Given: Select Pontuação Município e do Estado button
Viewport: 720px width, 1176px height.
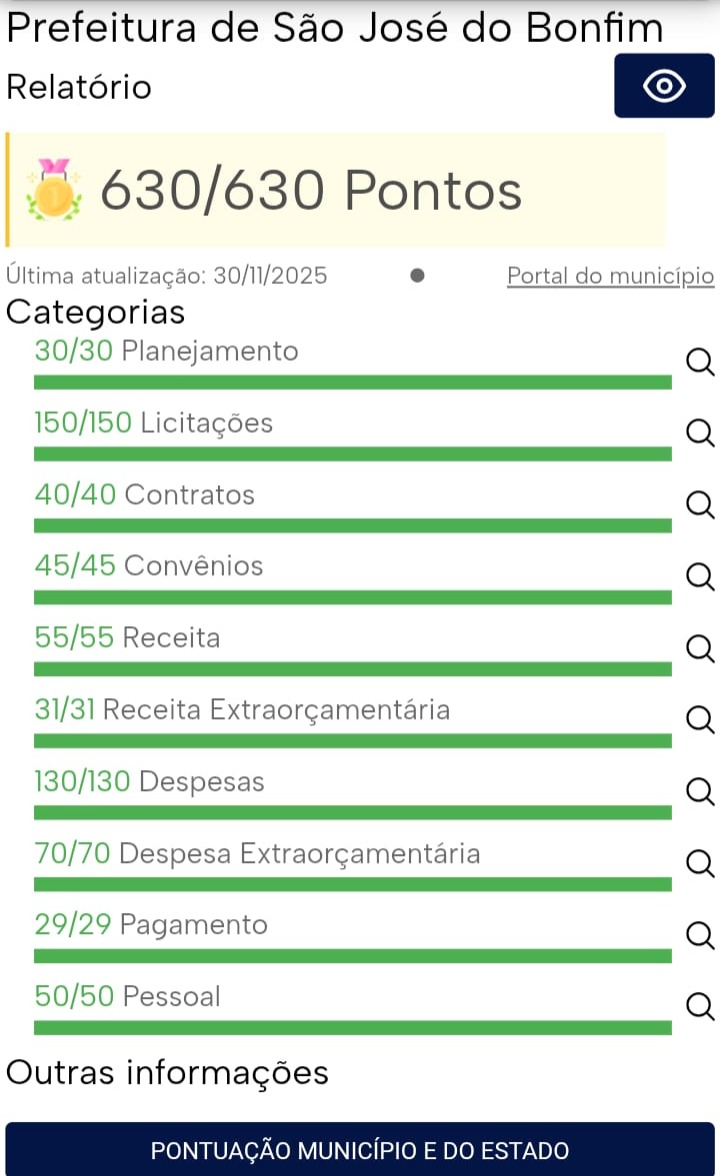Looking at the screenshot, I should click(x=360, y=1150).
